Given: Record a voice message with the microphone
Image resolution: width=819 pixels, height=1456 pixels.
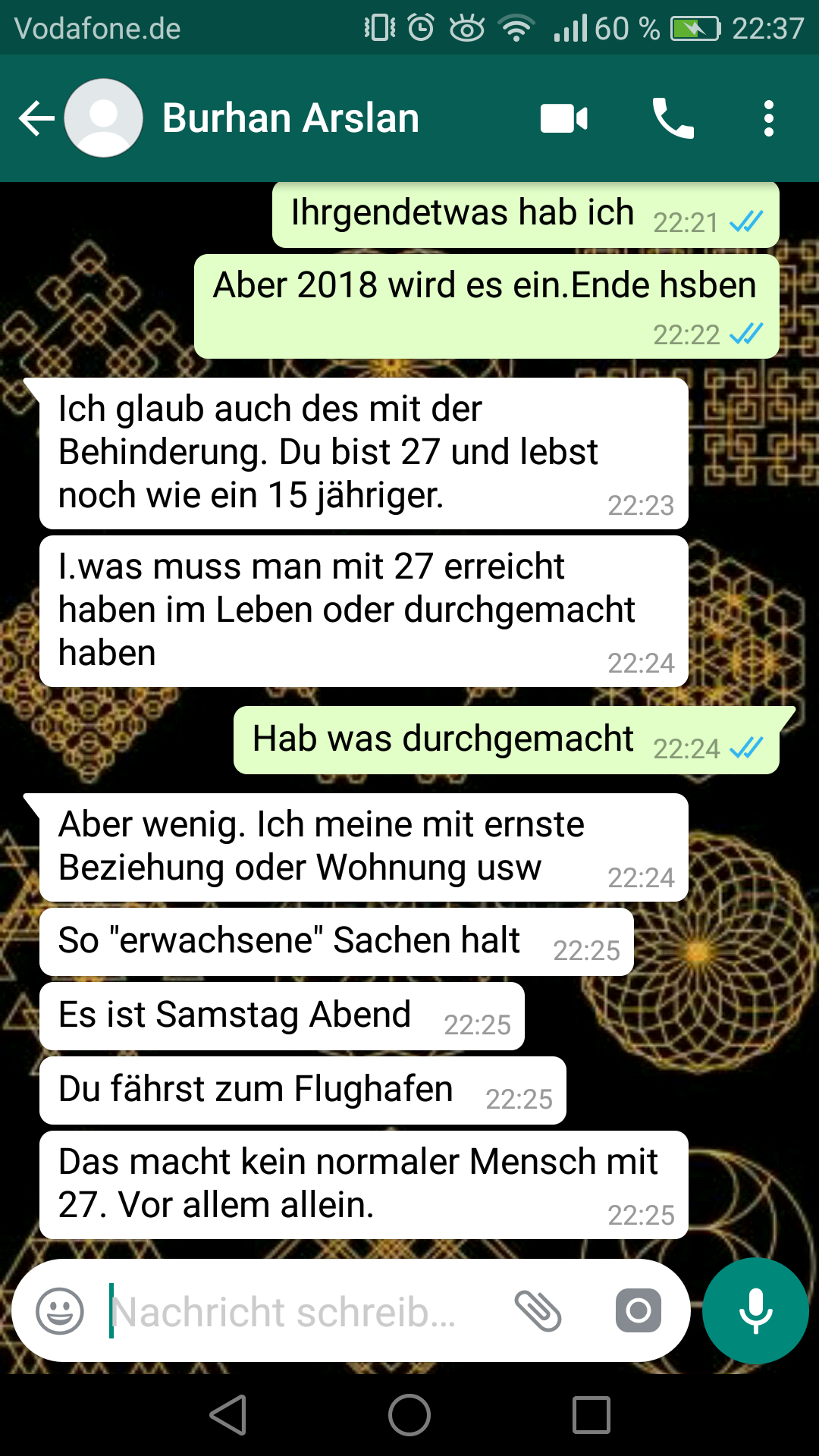Looking at the screenshot, I should coord(754,1310).
